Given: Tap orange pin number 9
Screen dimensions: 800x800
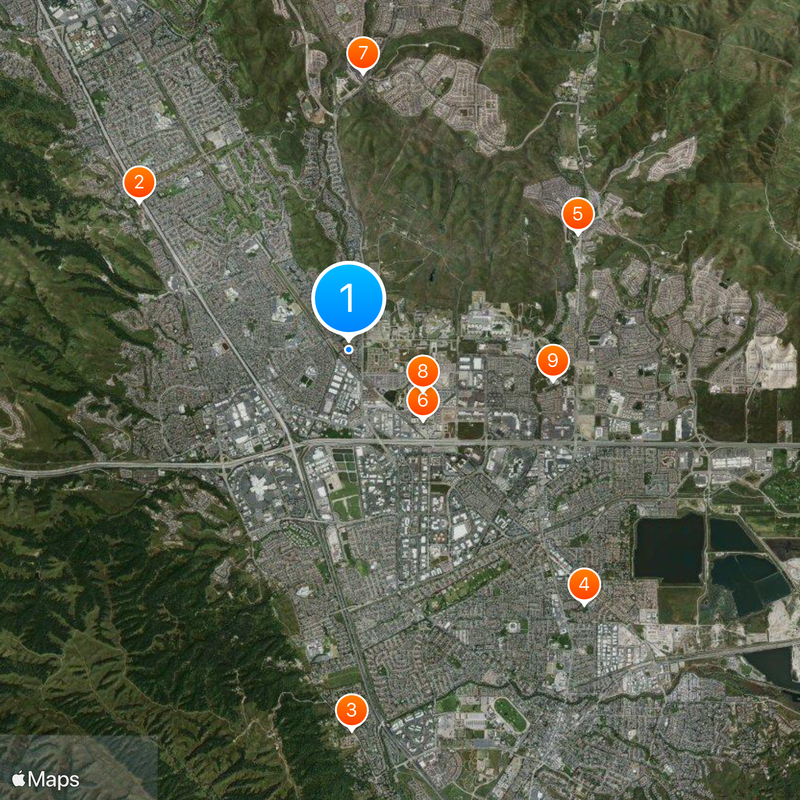Looking at the screenshot, I should point(552,361).
